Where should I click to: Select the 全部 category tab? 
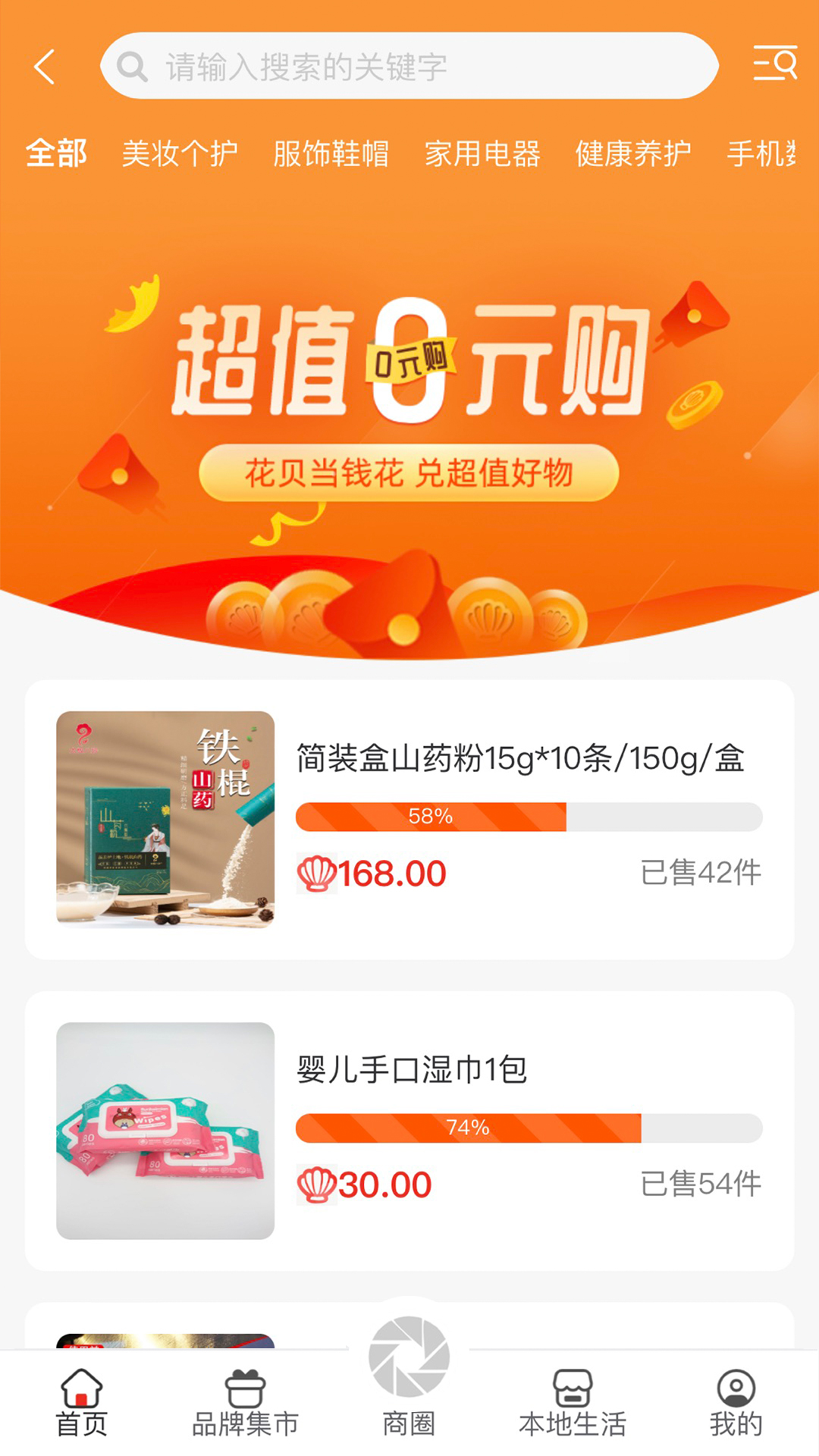56,153
